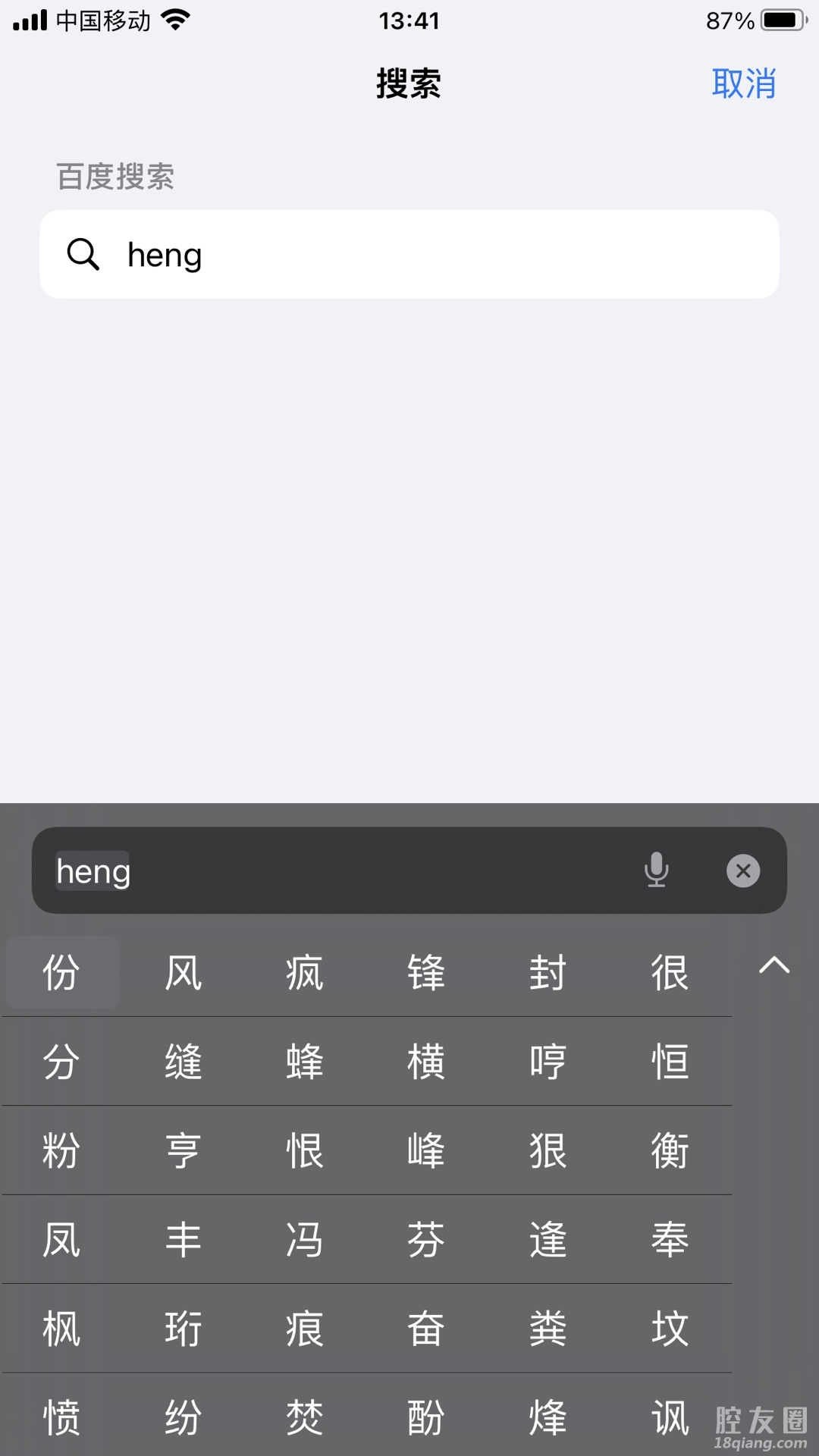
Task: Choose the character 恒
Action: point(670,1062)
